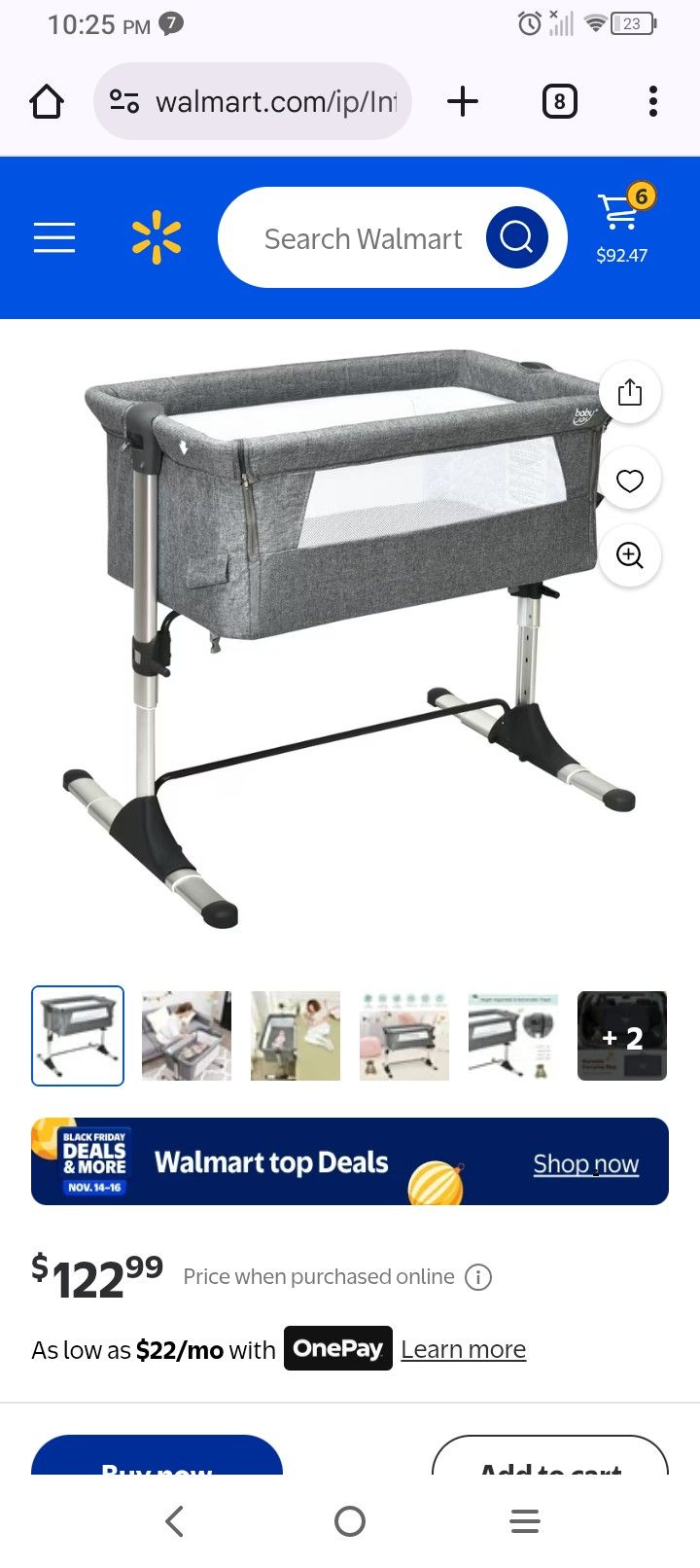Select the third product thumbnail image

296,1036
